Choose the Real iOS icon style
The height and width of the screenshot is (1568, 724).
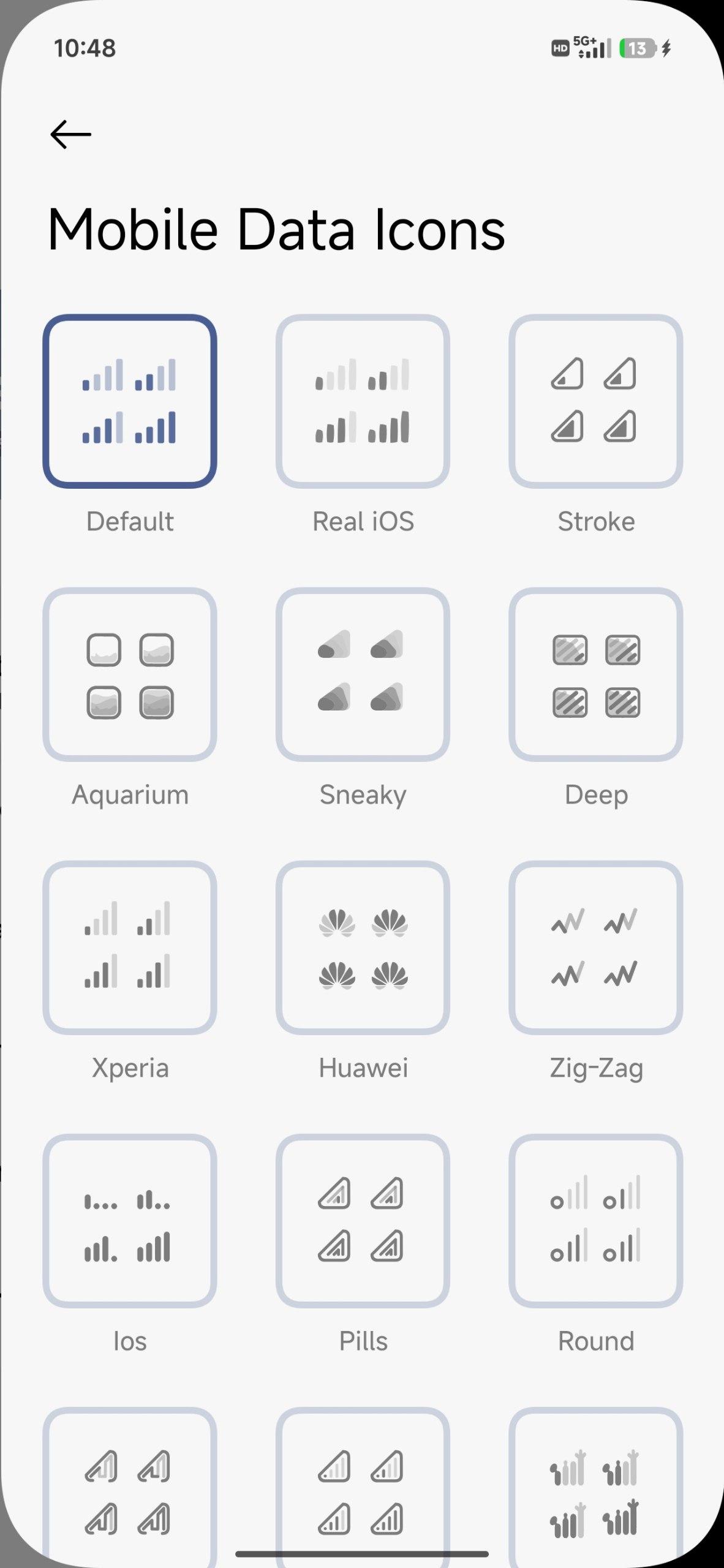pyautogui.click(x=363, y=401)
